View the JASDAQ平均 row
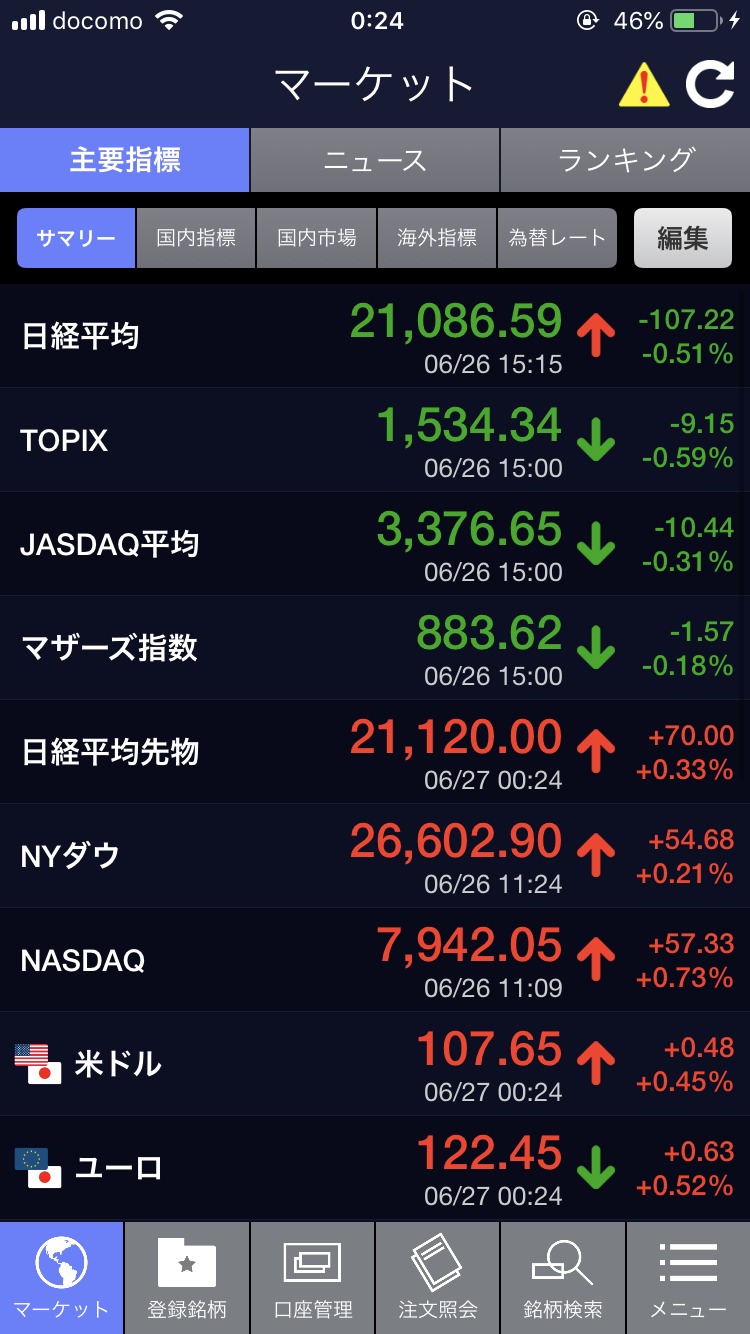The image size is (750, 1334). (x=375, y=544)
